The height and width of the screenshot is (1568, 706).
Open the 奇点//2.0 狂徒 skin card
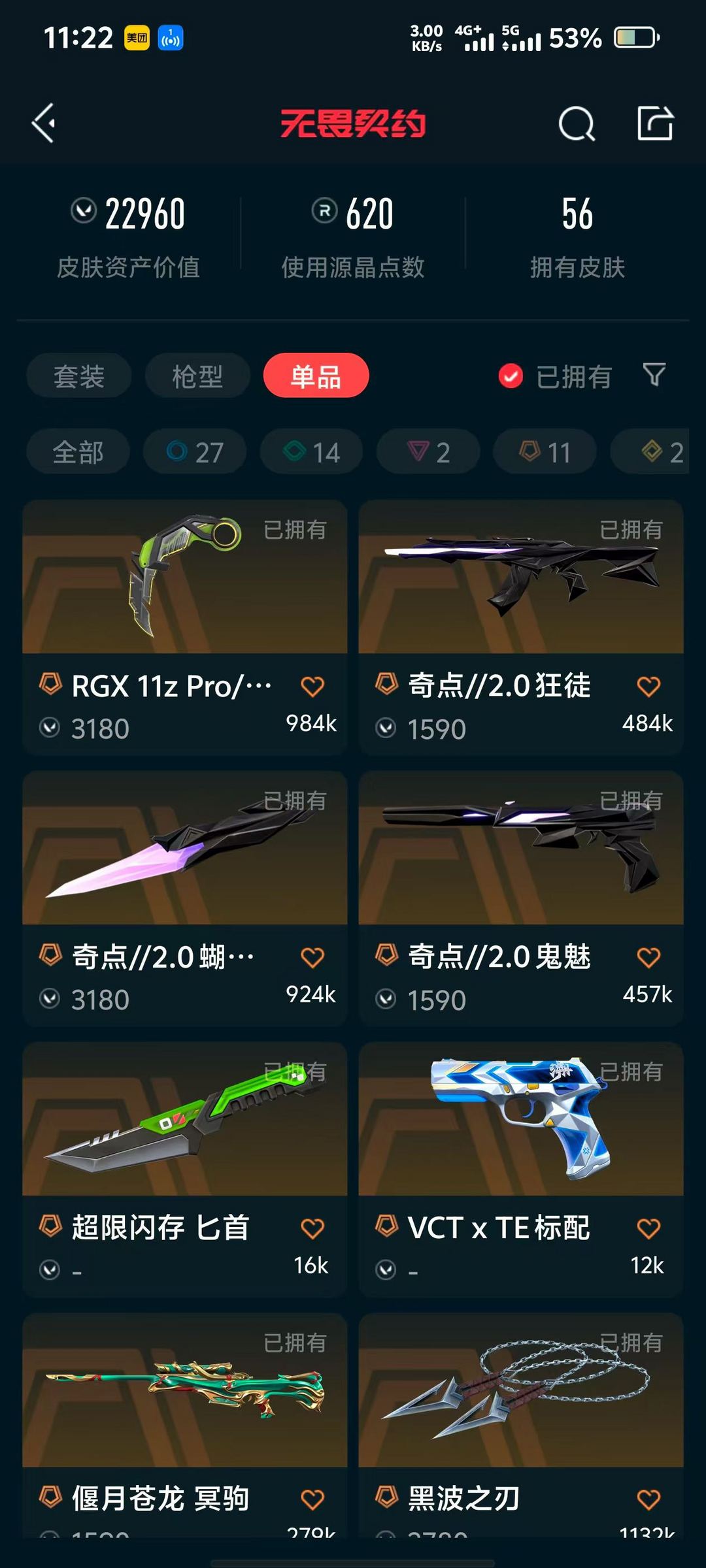[520, 588]
